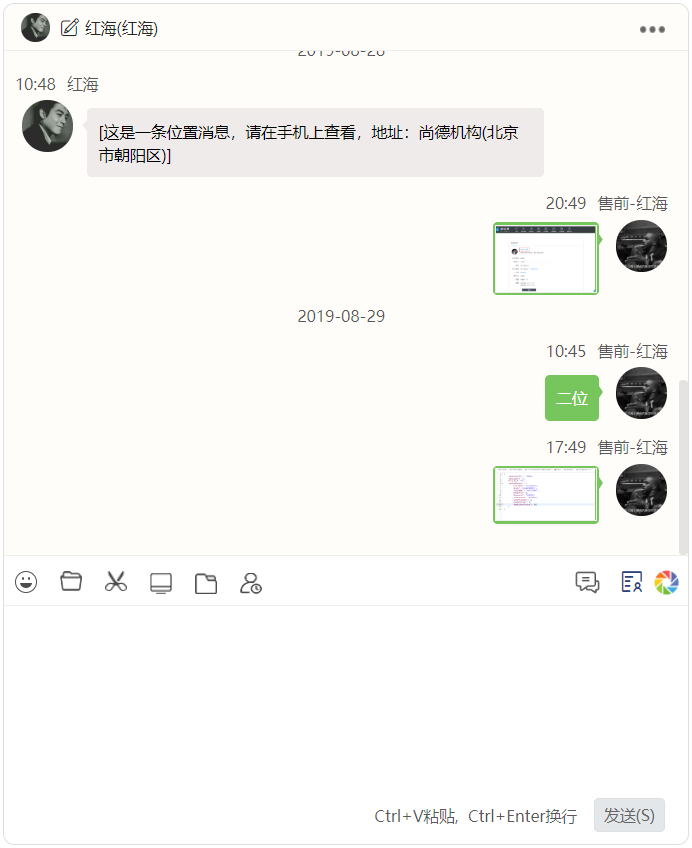
Task: Open the three-dot more options menu
Action: coord(652,29)
